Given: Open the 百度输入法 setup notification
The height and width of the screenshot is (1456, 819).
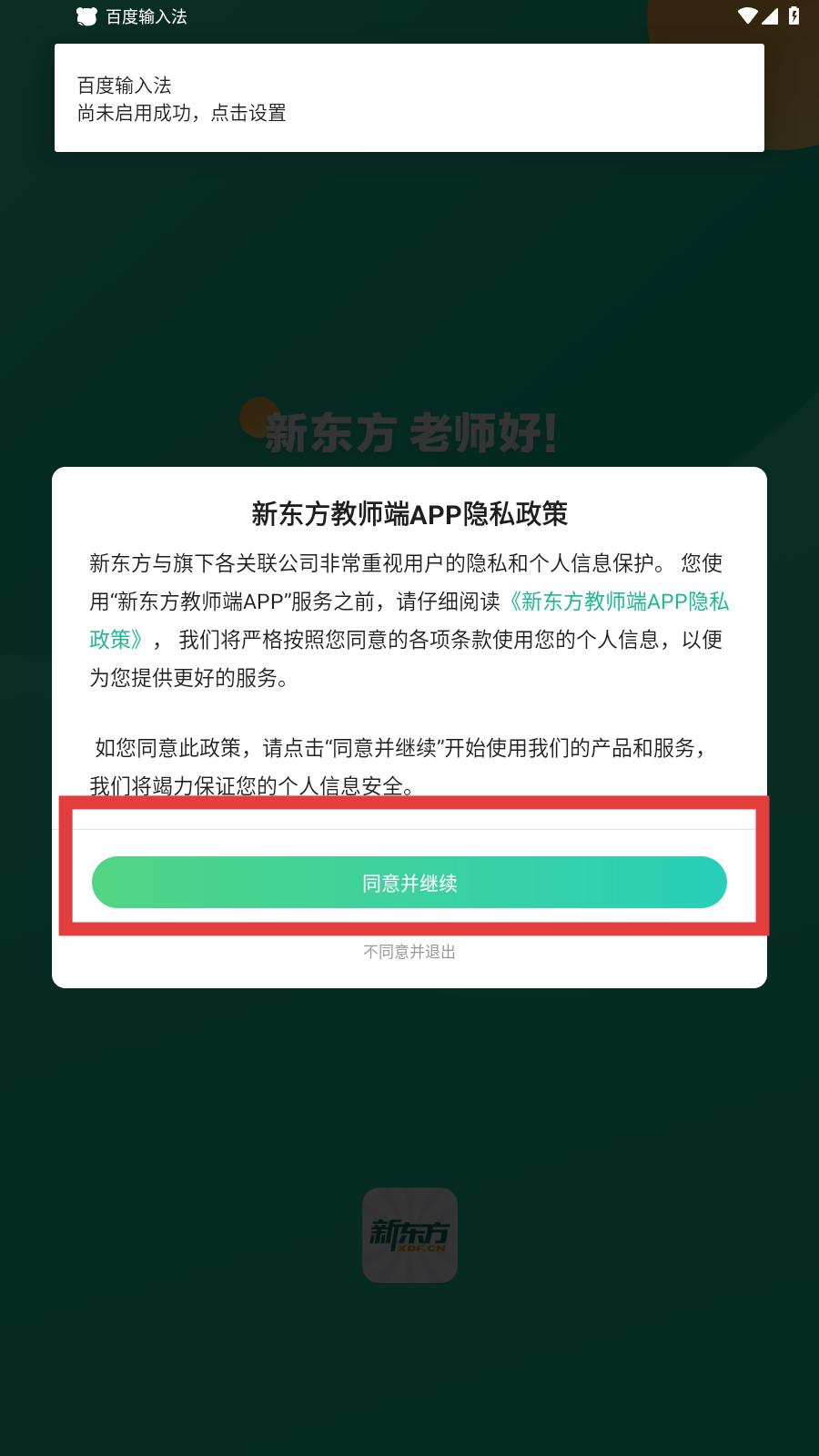Looking at the screenshot, I should pyautogui.click(x=409, y=98).
